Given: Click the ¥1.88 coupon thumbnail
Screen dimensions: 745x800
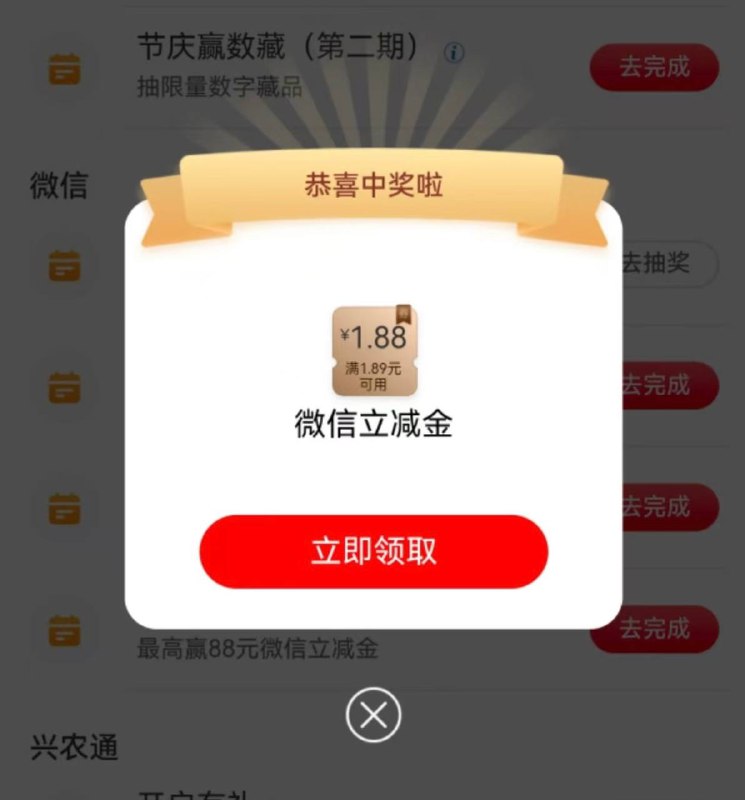Looking at the screenshot, I should tap(372, 350).
